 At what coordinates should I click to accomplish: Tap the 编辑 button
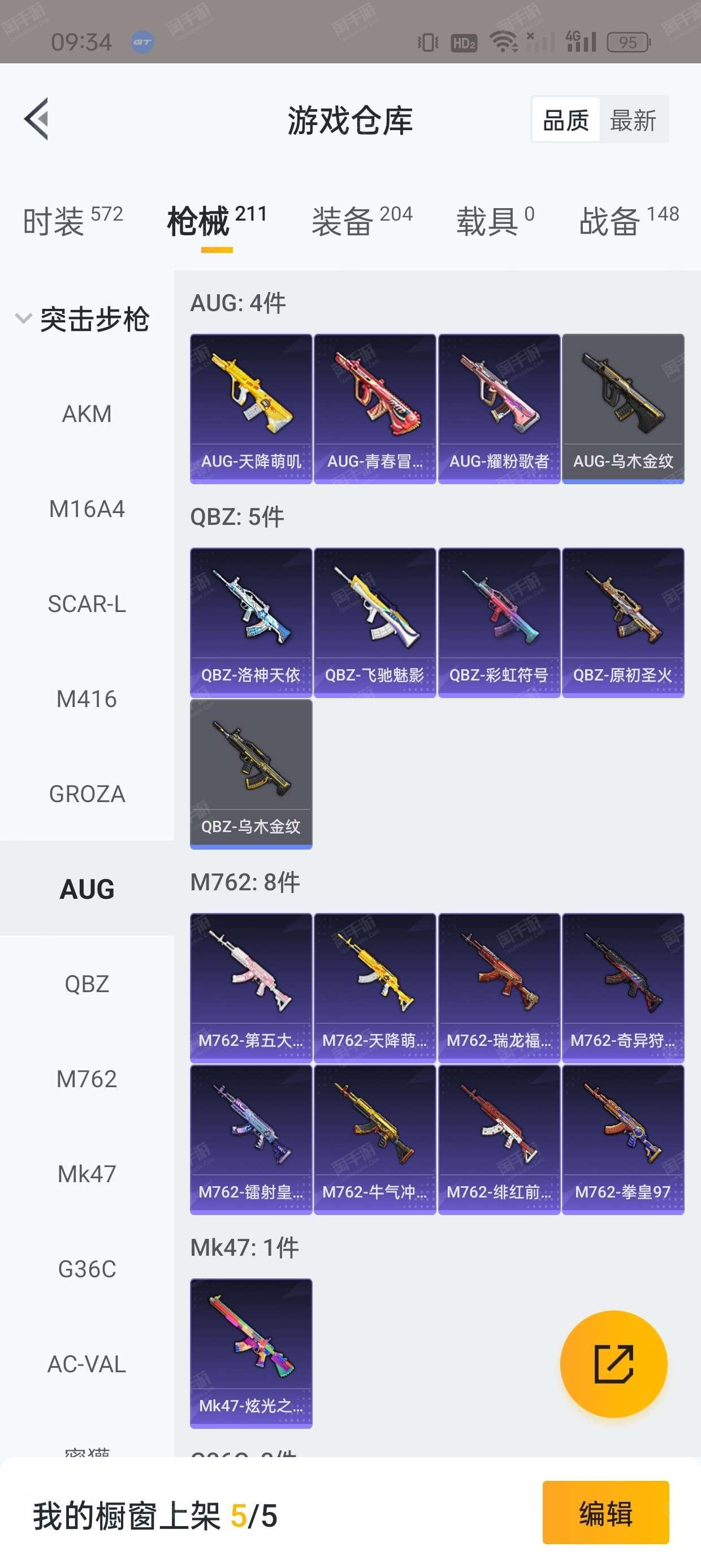[605, 1513]
